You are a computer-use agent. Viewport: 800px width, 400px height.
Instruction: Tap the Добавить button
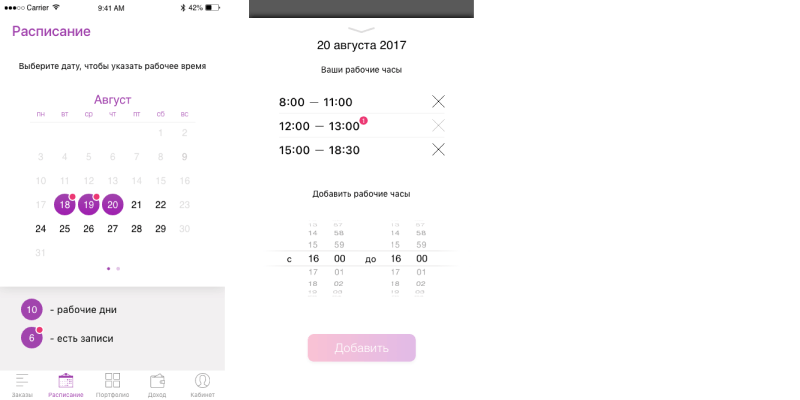361,348
